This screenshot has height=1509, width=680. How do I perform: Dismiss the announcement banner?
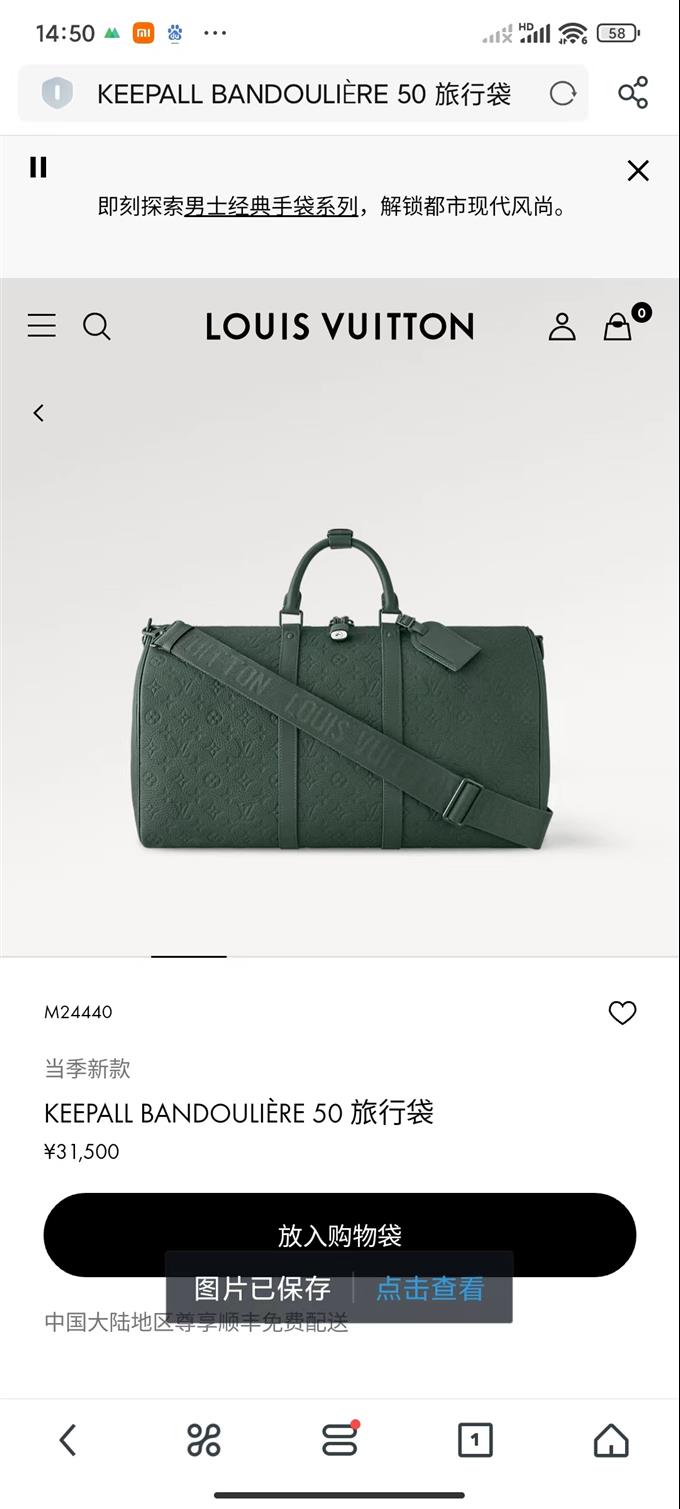coord(638,171)
